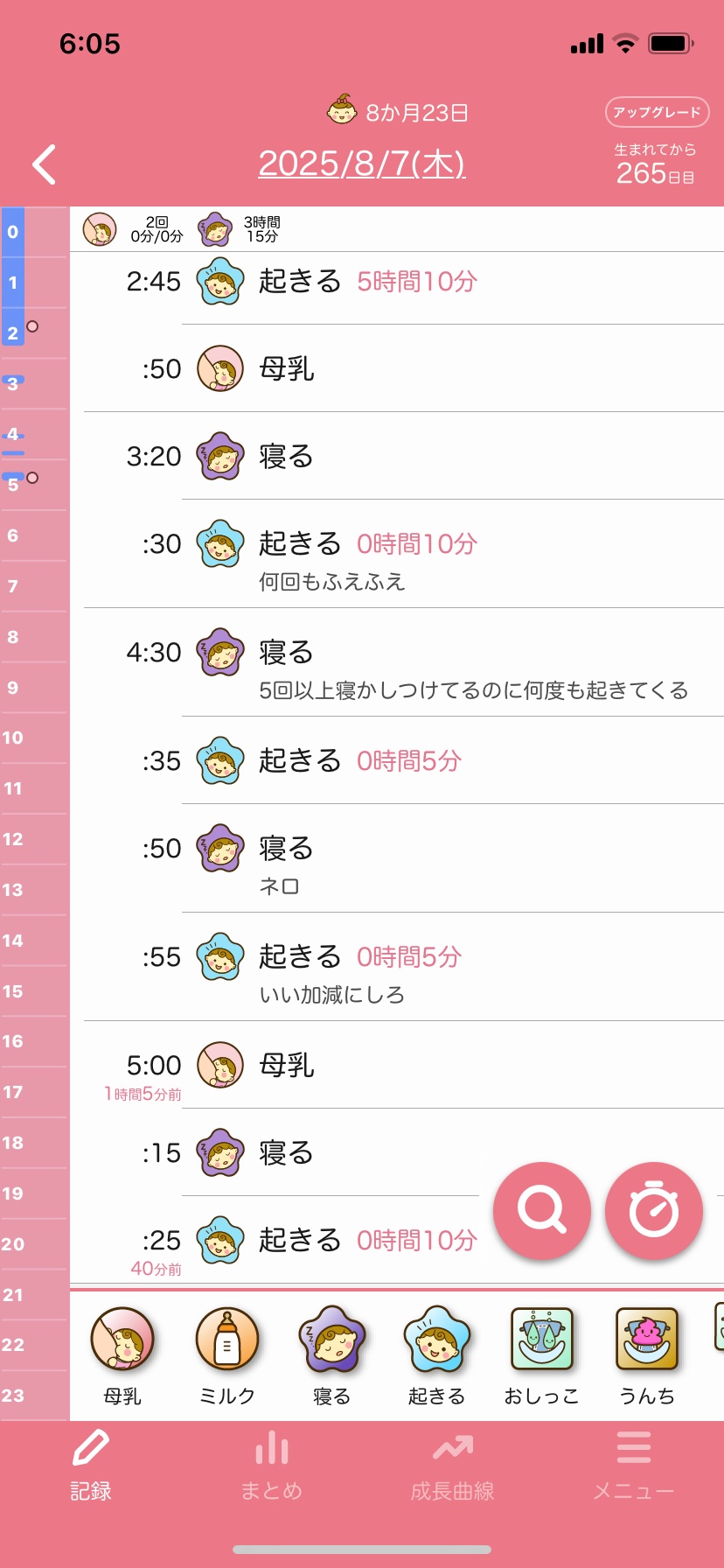Log a 寝る sleep entry
724x1568 pixels.
pos(332,1353)
